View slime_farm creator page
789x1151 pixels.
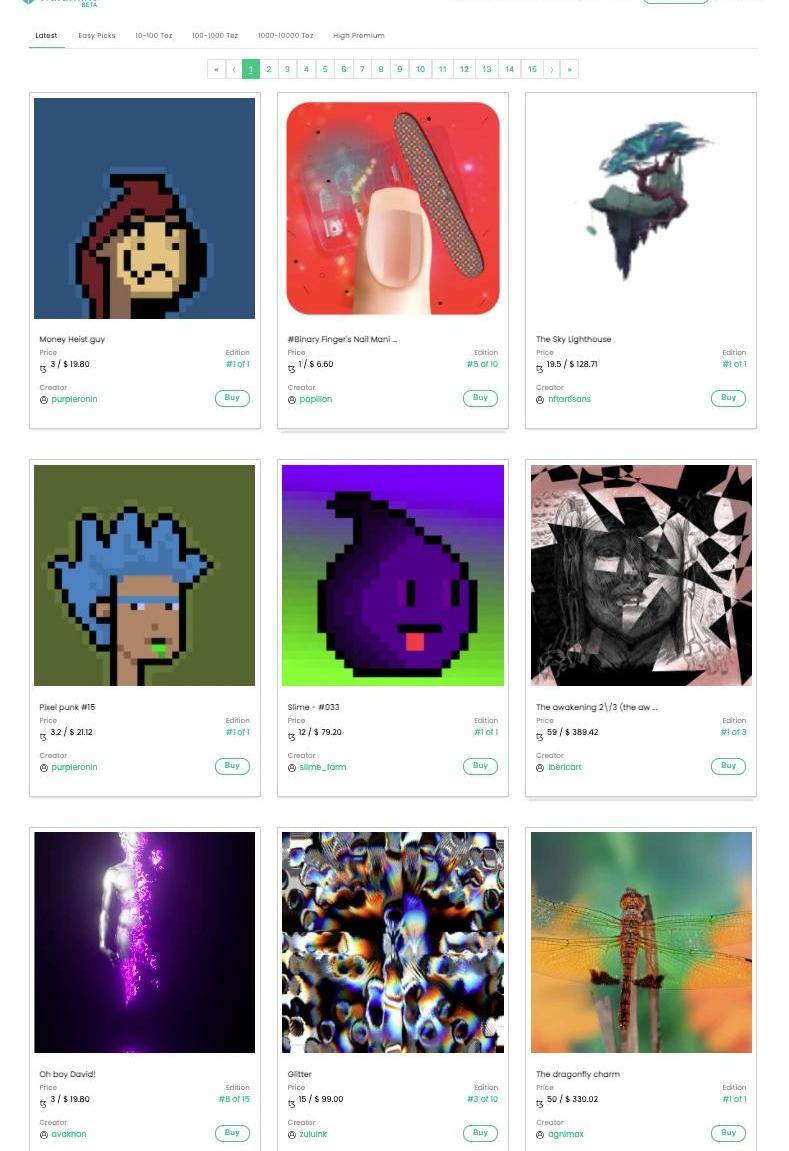click(322, 767)
